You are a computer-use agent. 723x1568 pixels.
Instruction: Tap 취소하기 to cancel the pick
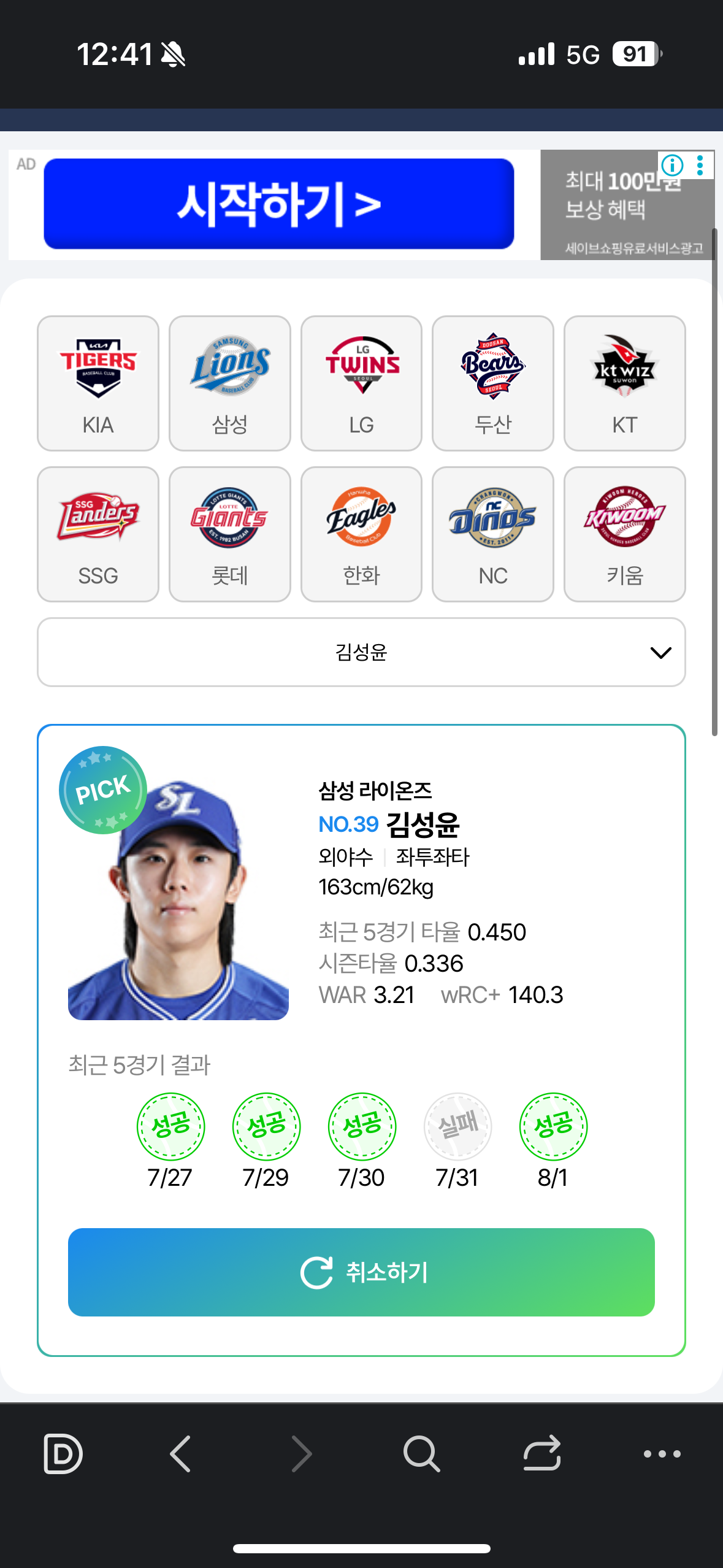[x=361, y=1272]
